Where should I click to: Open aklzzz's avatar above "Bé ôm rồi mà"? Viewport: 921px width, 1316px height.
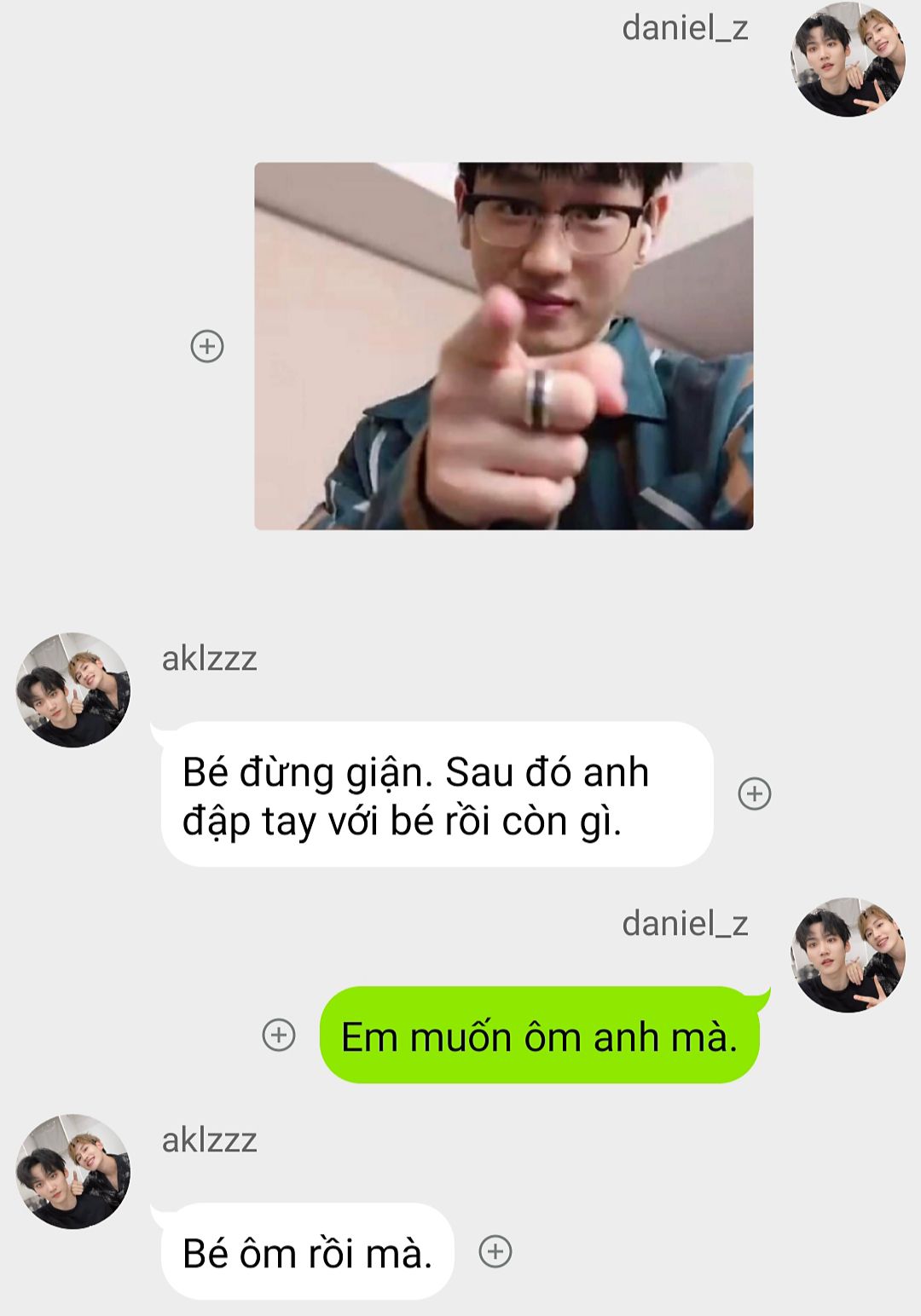73,1171
